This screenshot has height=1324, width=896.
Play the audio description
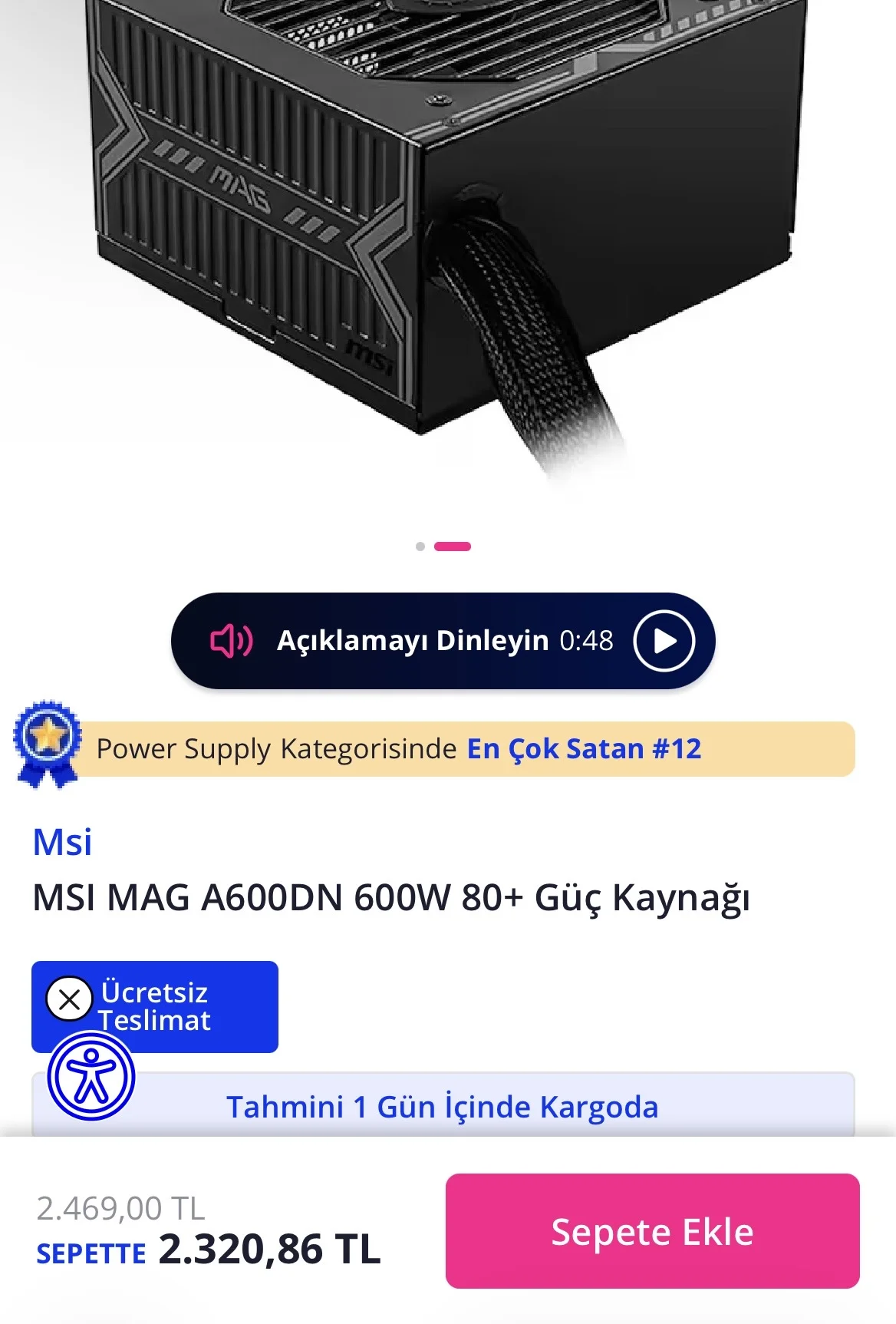click(x=664, y=641)
